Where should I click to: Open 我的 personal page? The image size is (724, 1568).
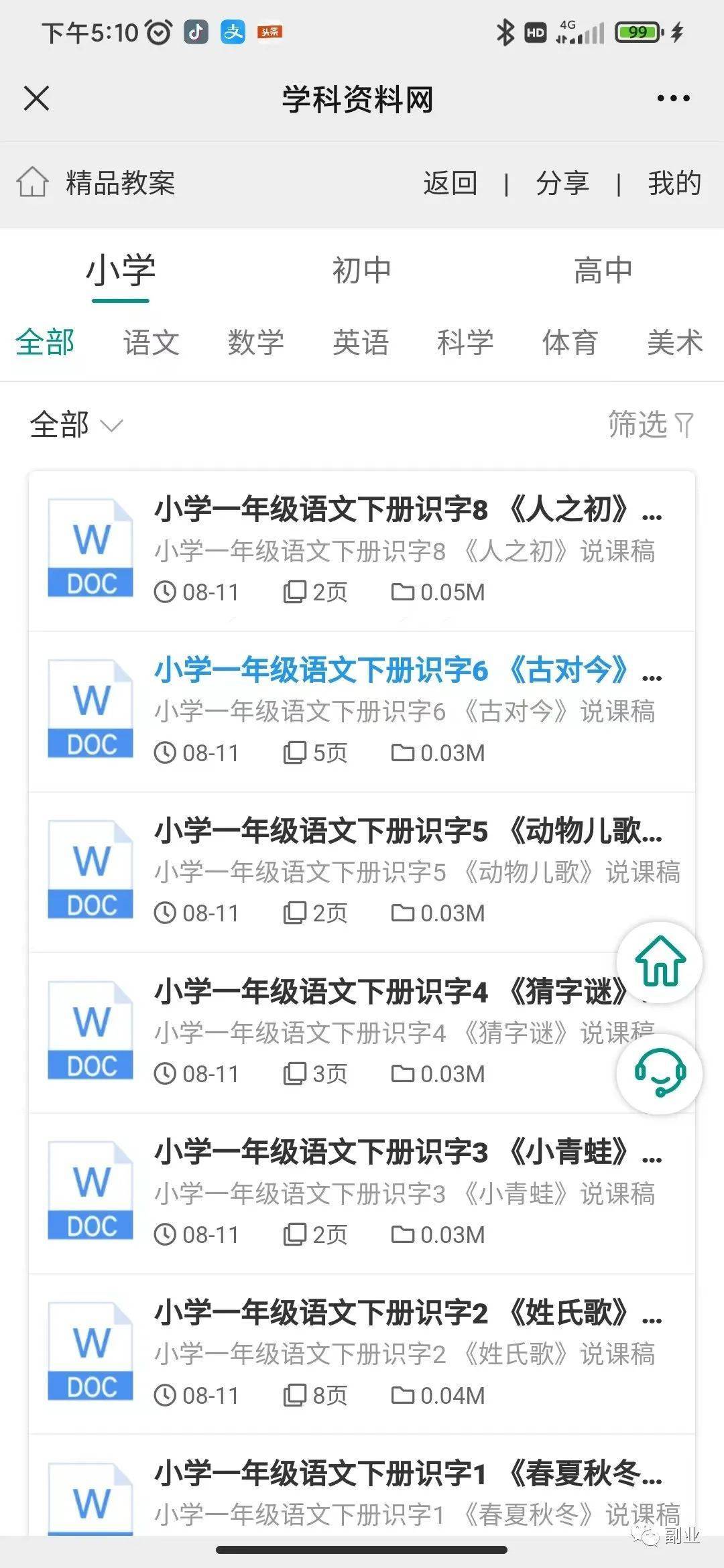(674, 183)
